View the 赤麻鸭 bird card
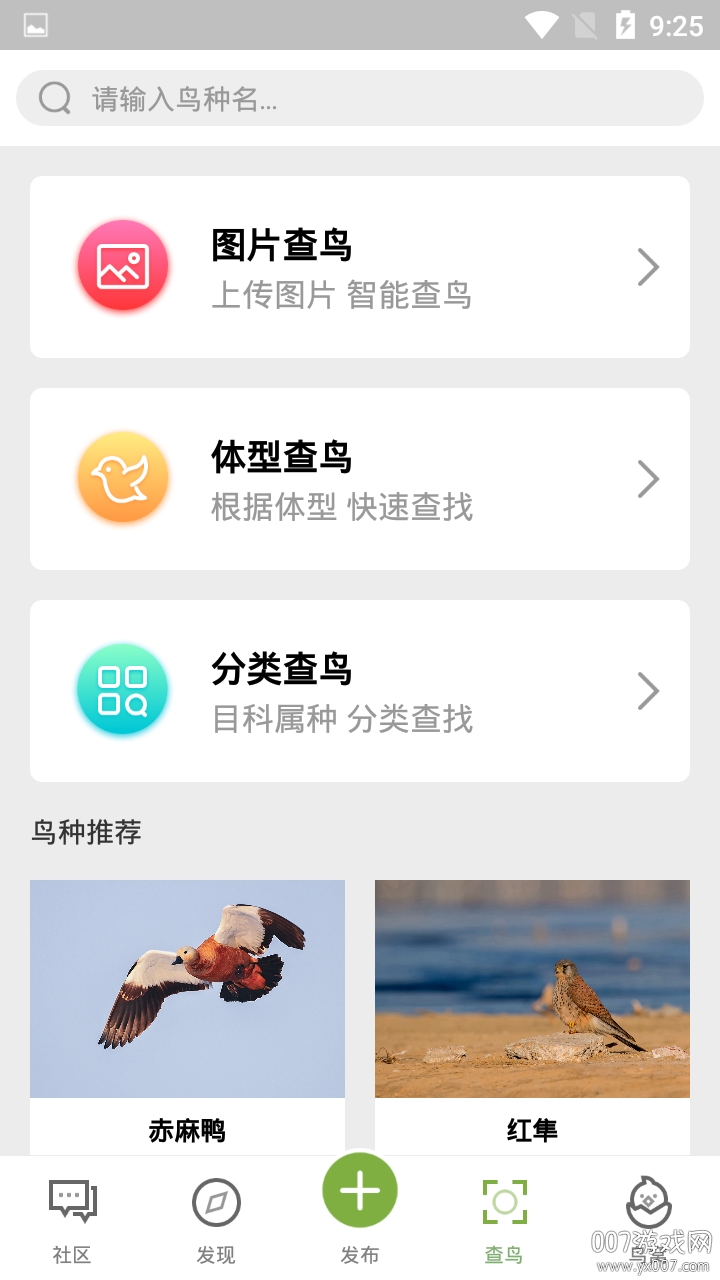This screenshot has height=1280, width=720. [x=187, y=1010]
